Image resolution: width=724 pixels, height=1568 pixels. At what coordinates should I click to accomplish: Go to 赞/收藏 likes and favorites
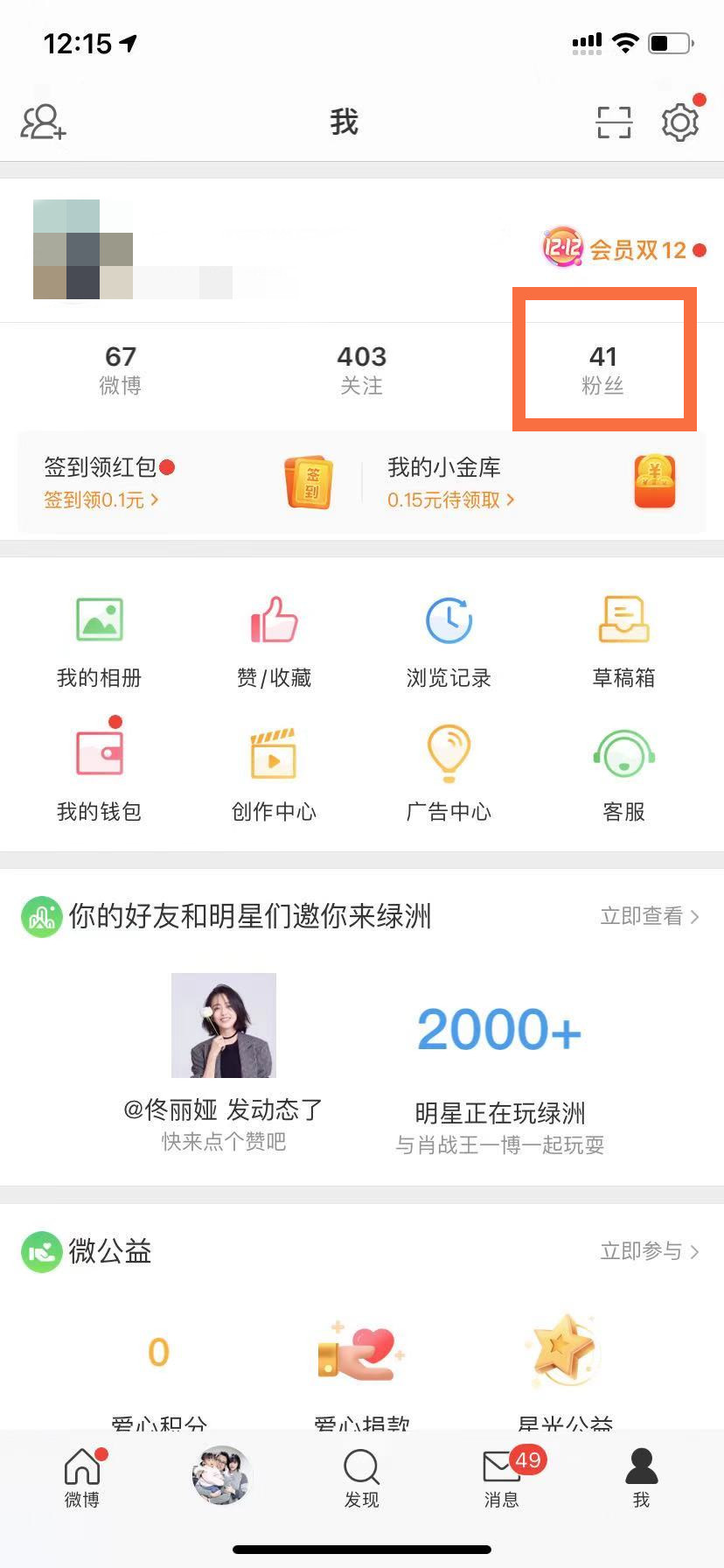coord(275,640)
